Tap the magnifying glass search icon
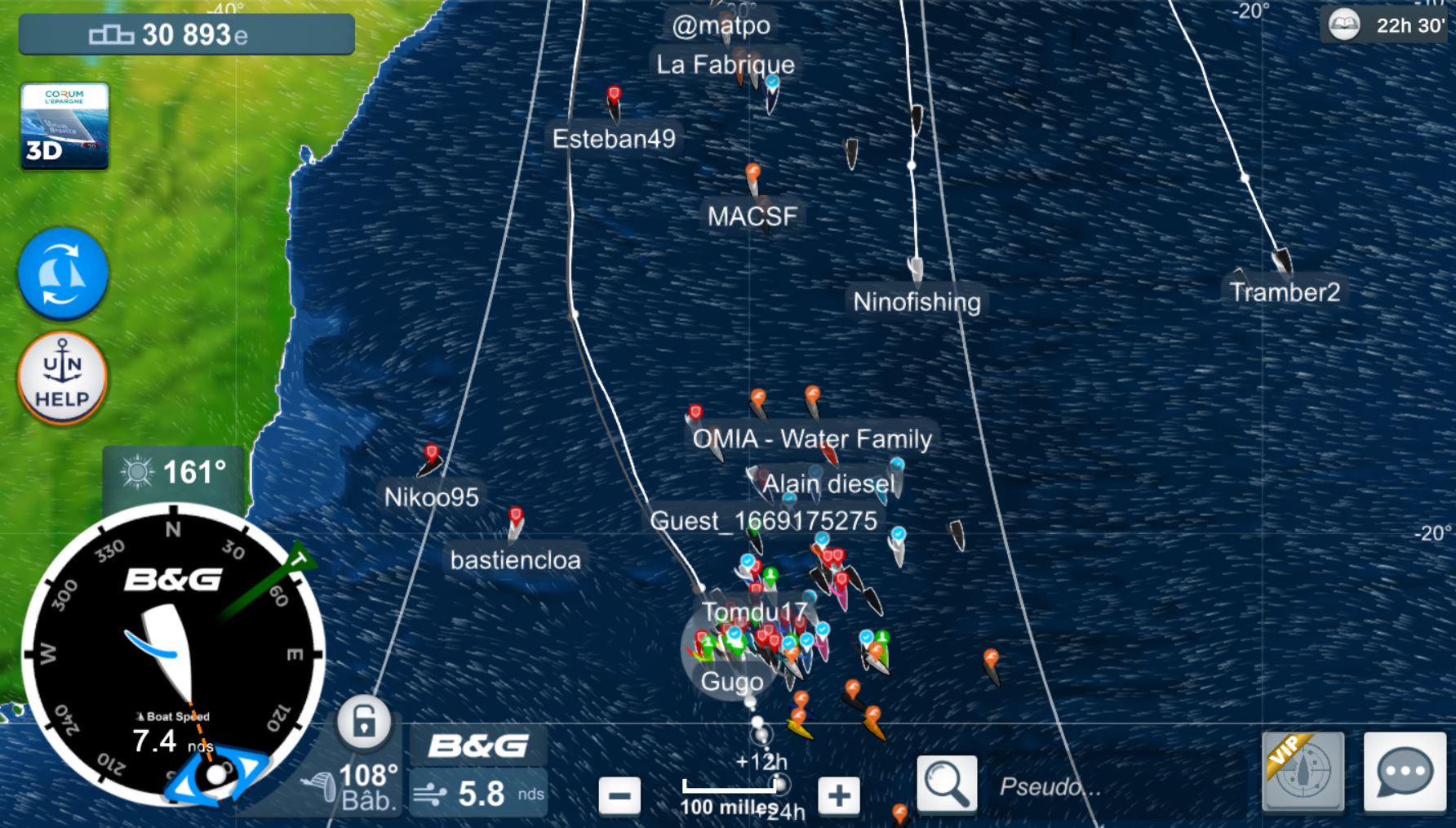This screenshot has height=828, width=1456. pyautogui.click(x=947, y=785)
